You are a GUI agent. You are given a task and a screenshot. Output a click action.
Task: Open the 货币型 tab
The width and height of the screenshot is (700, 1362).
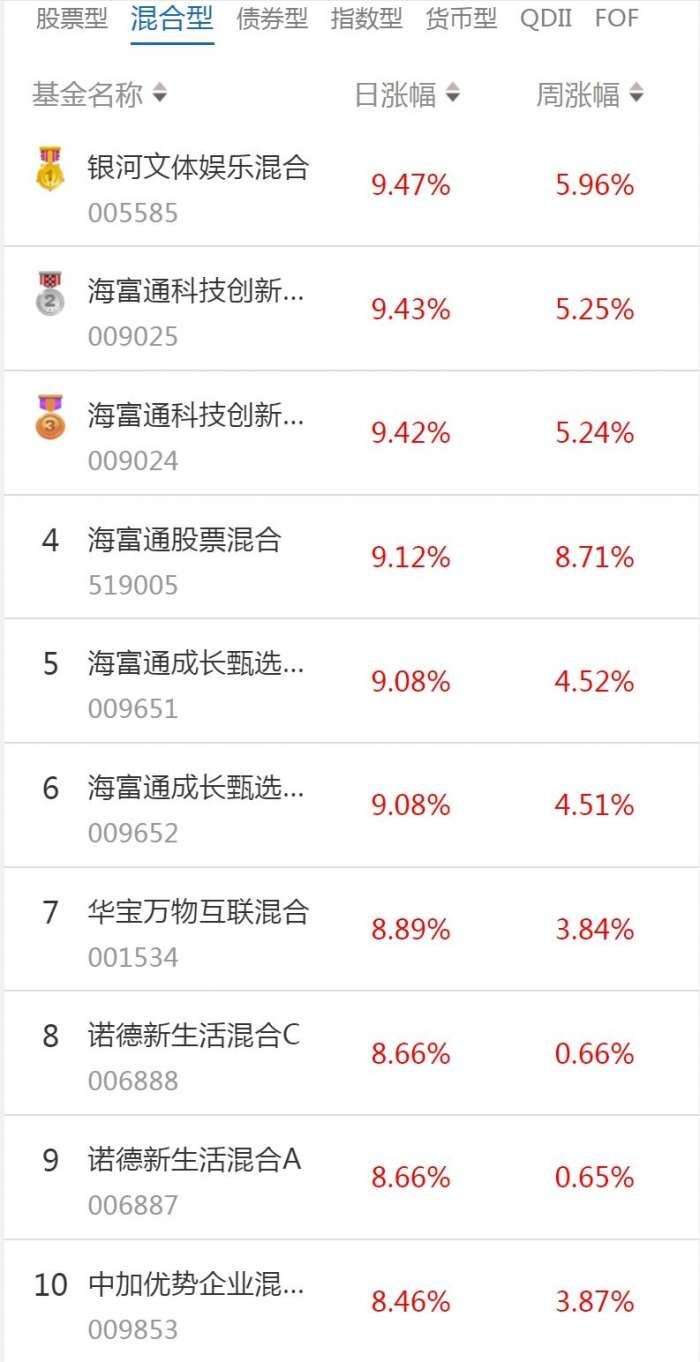[461, 19]
